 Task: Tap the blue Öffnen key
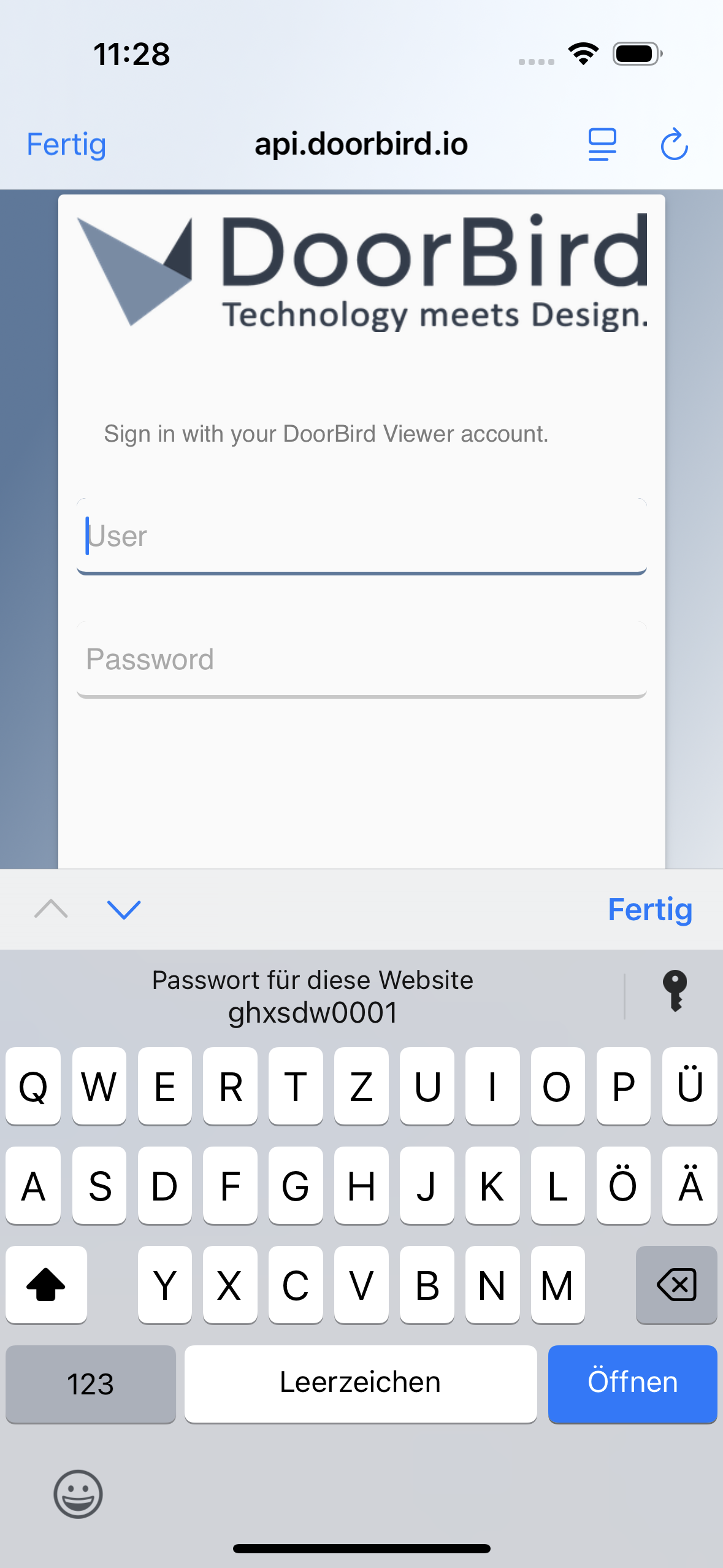click(632, 1383)
